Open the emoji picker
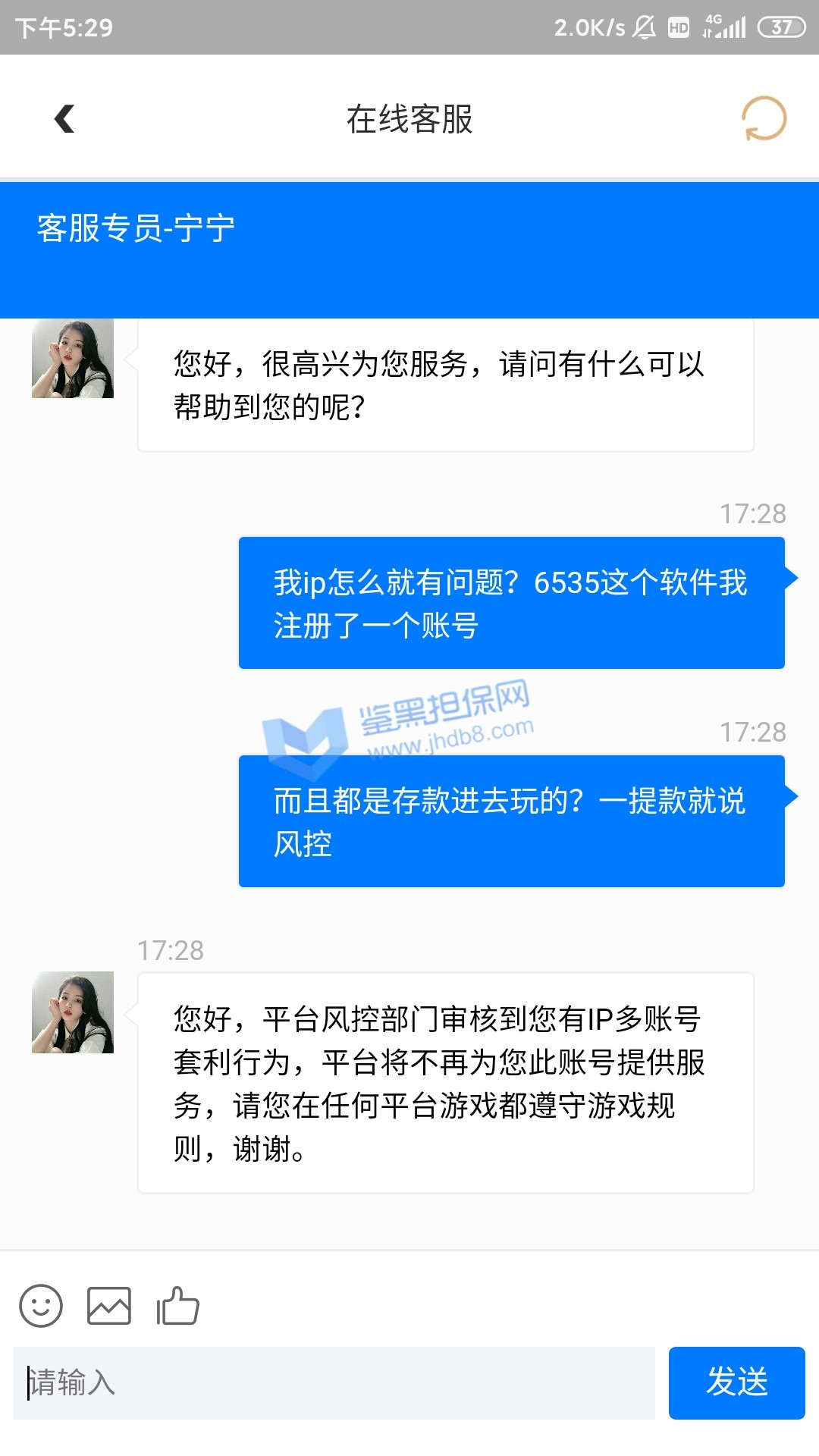The image size is (819, 1456). coord(41,1306)
